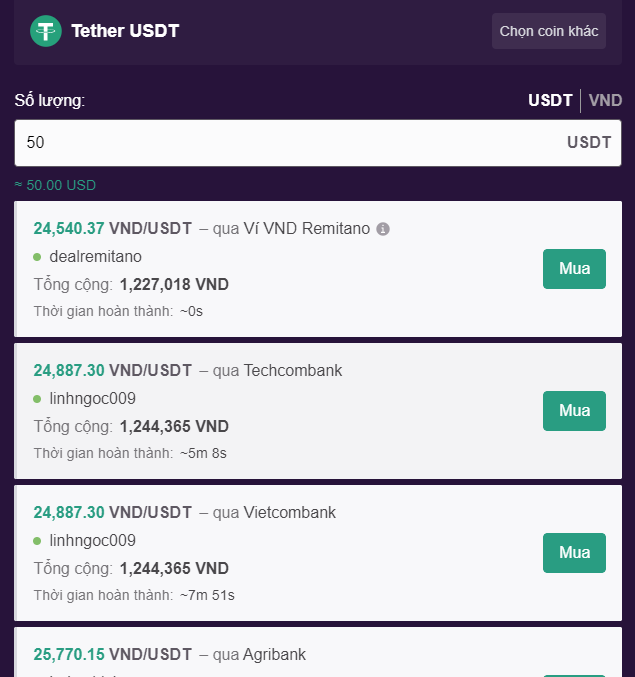Image resolution: width=635 pixels, height=677 pixels.
Task: Buy from dealremitano via Ví VND Remitano
Action: pos(574,269)
